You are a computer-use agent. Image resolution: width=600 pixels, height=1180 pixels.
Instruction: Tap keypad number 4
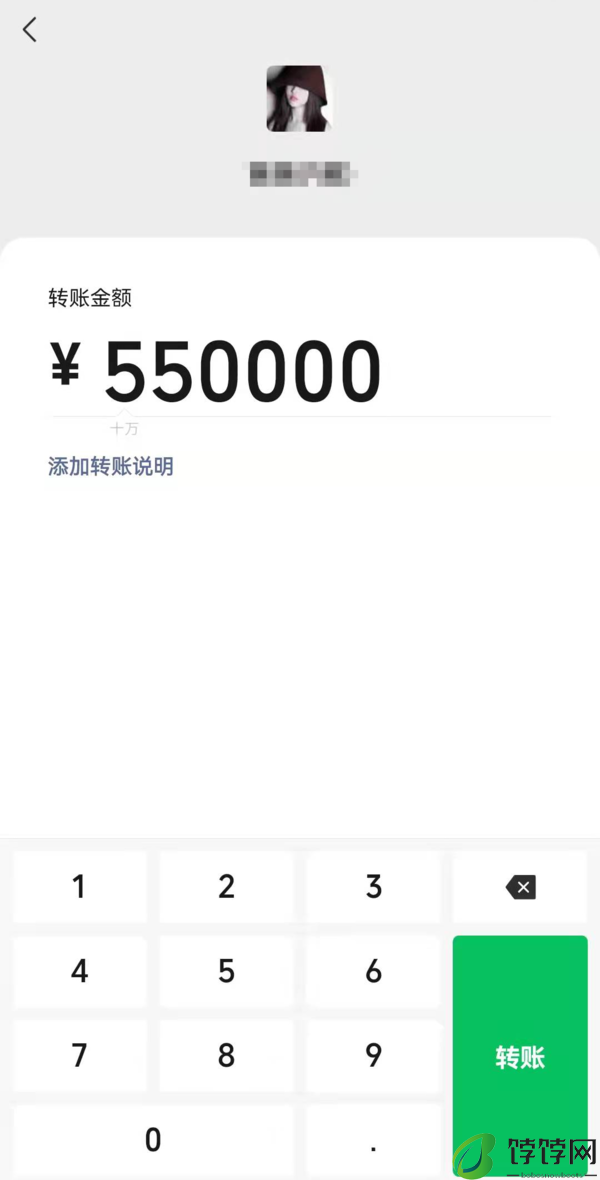(79, 972)
